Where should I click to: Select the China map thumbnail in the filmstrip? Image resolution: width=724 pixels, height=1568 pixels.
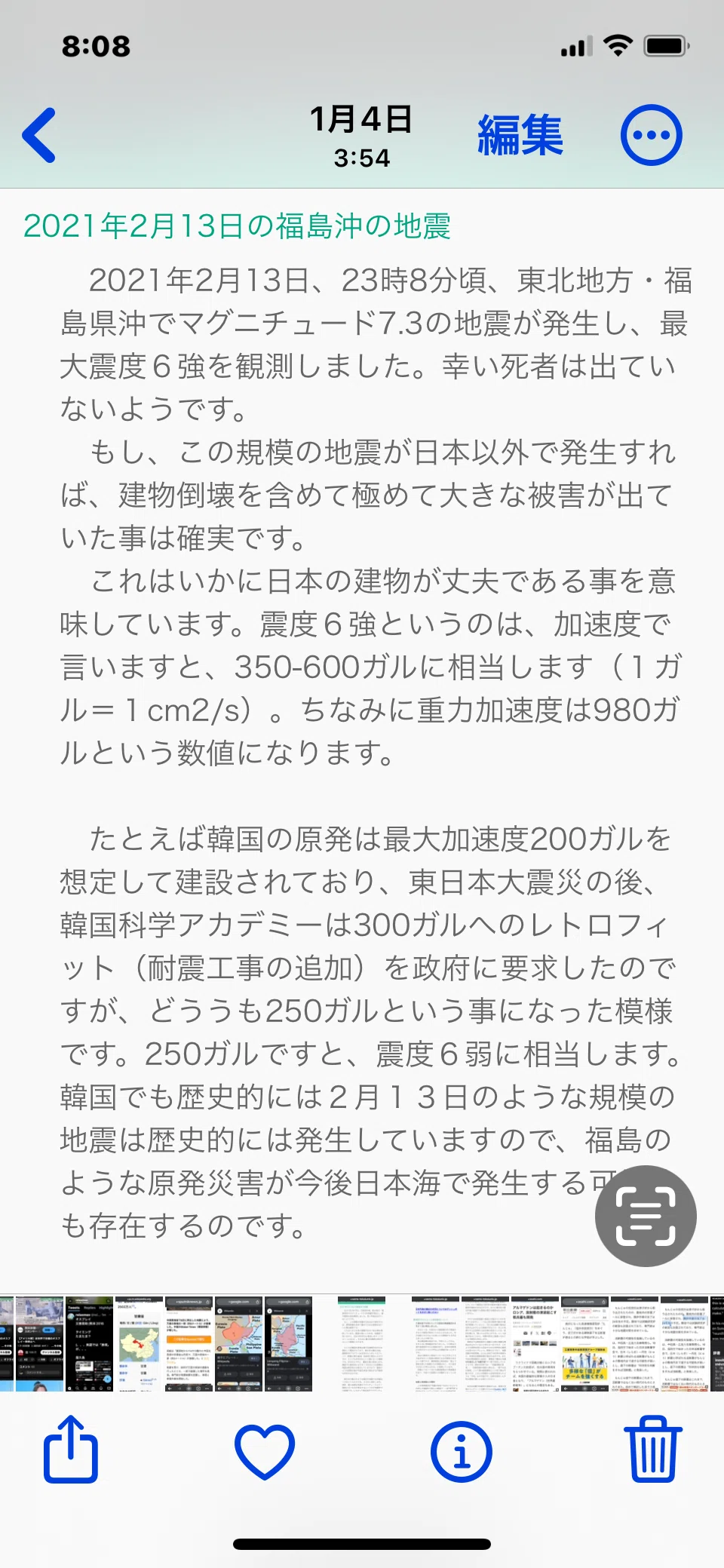click(139, 1344)
